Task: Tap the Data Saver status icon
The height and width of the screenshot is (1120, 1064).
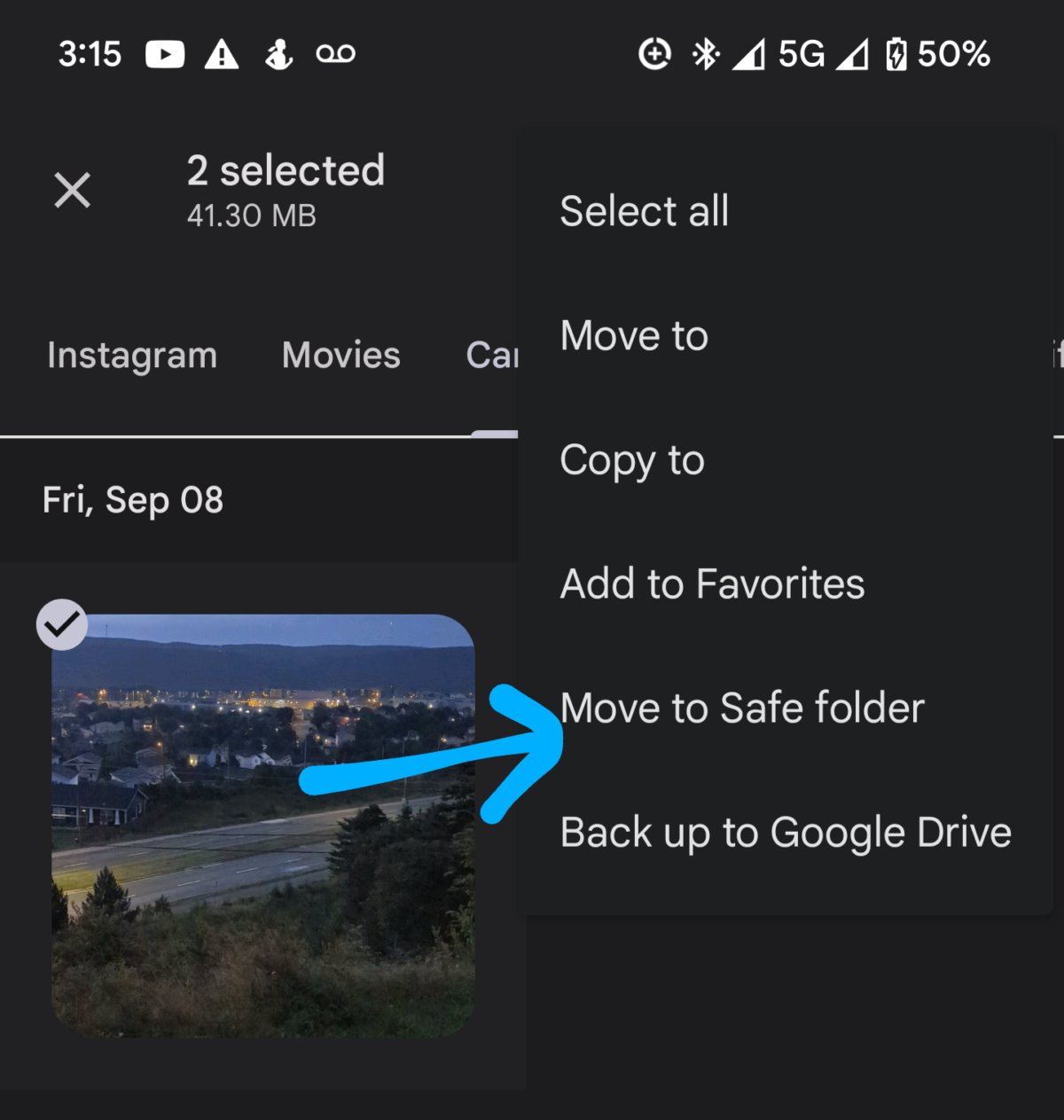Action: pos(655,54)
